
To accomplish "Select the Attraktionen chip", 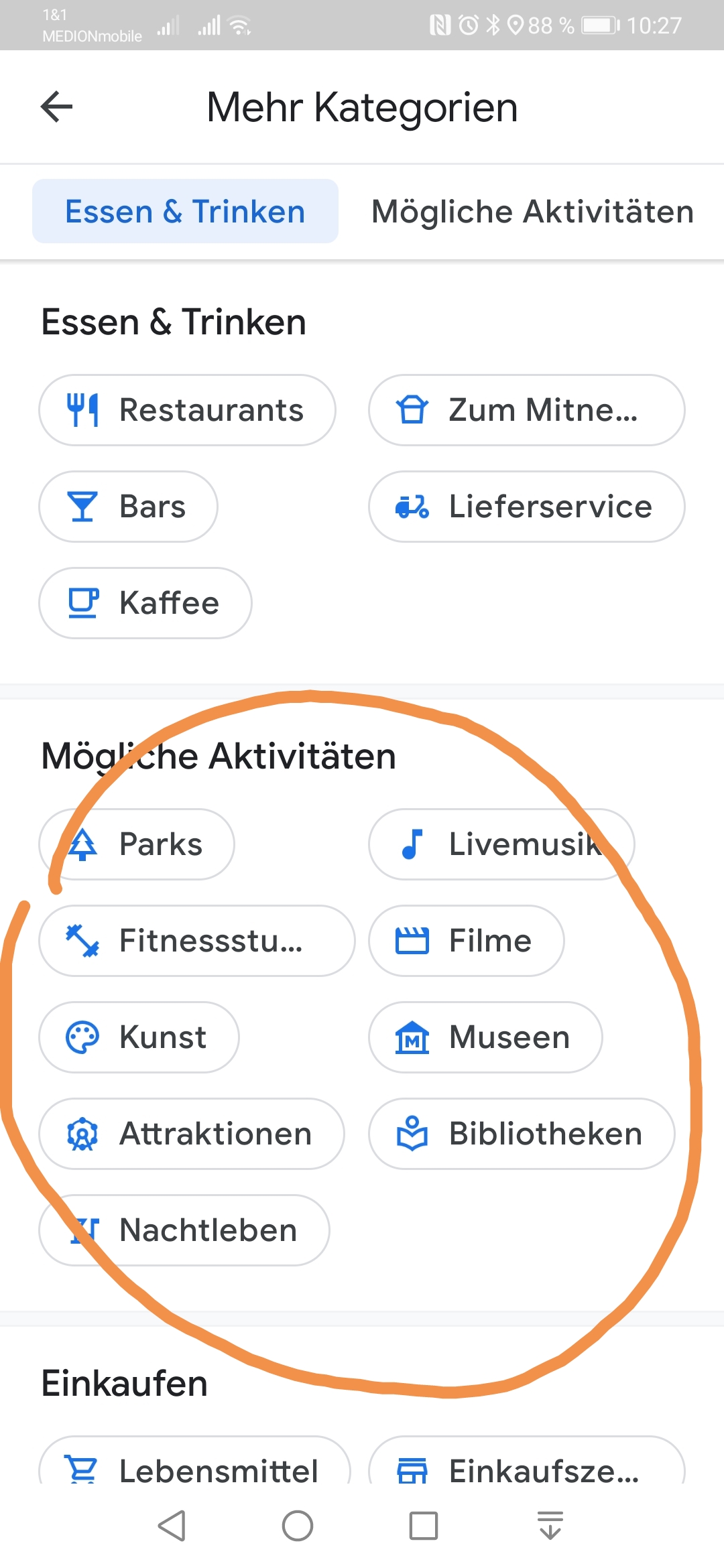I will coord(192,1134).
